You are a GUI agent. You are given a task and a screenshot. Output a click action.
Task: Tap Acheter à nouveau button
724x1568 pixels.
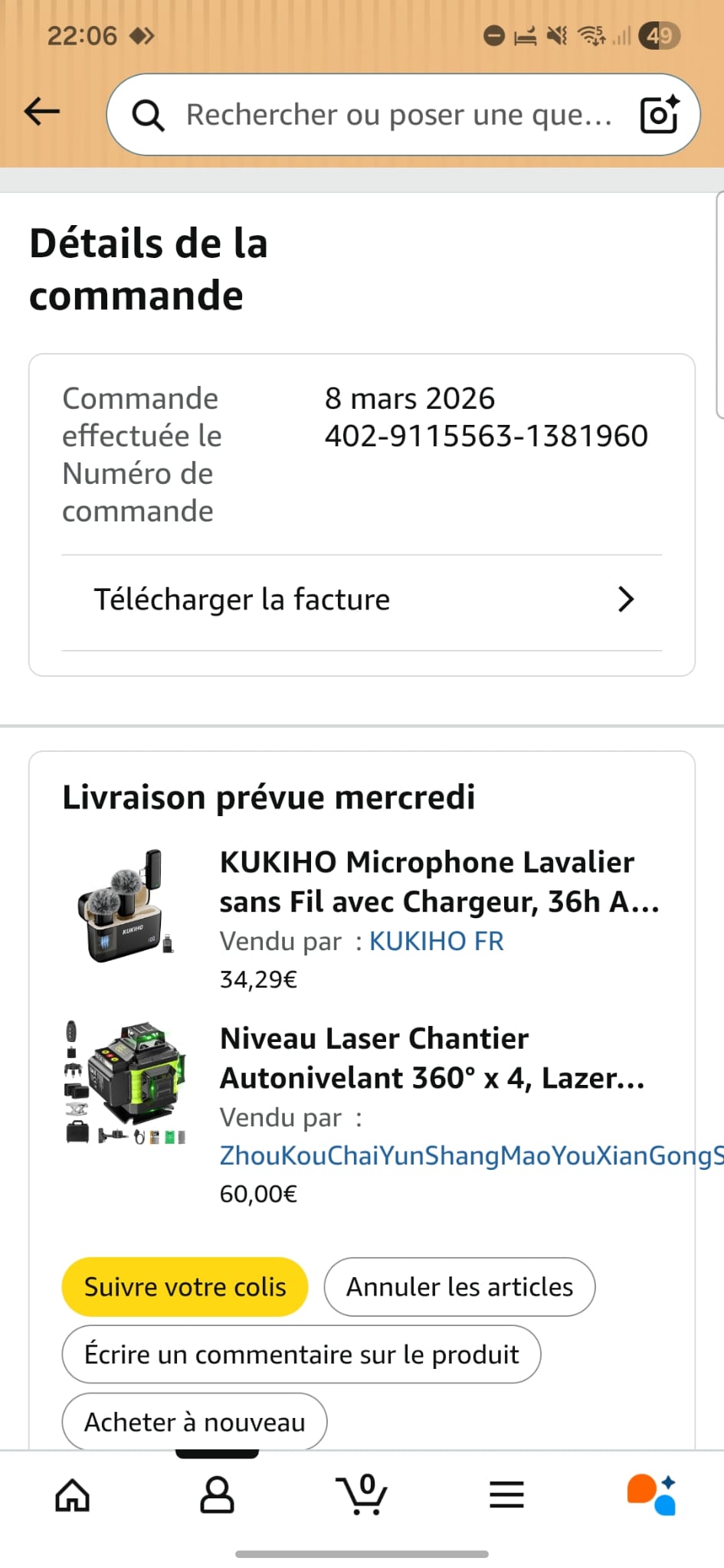(x=195, y=1422)
